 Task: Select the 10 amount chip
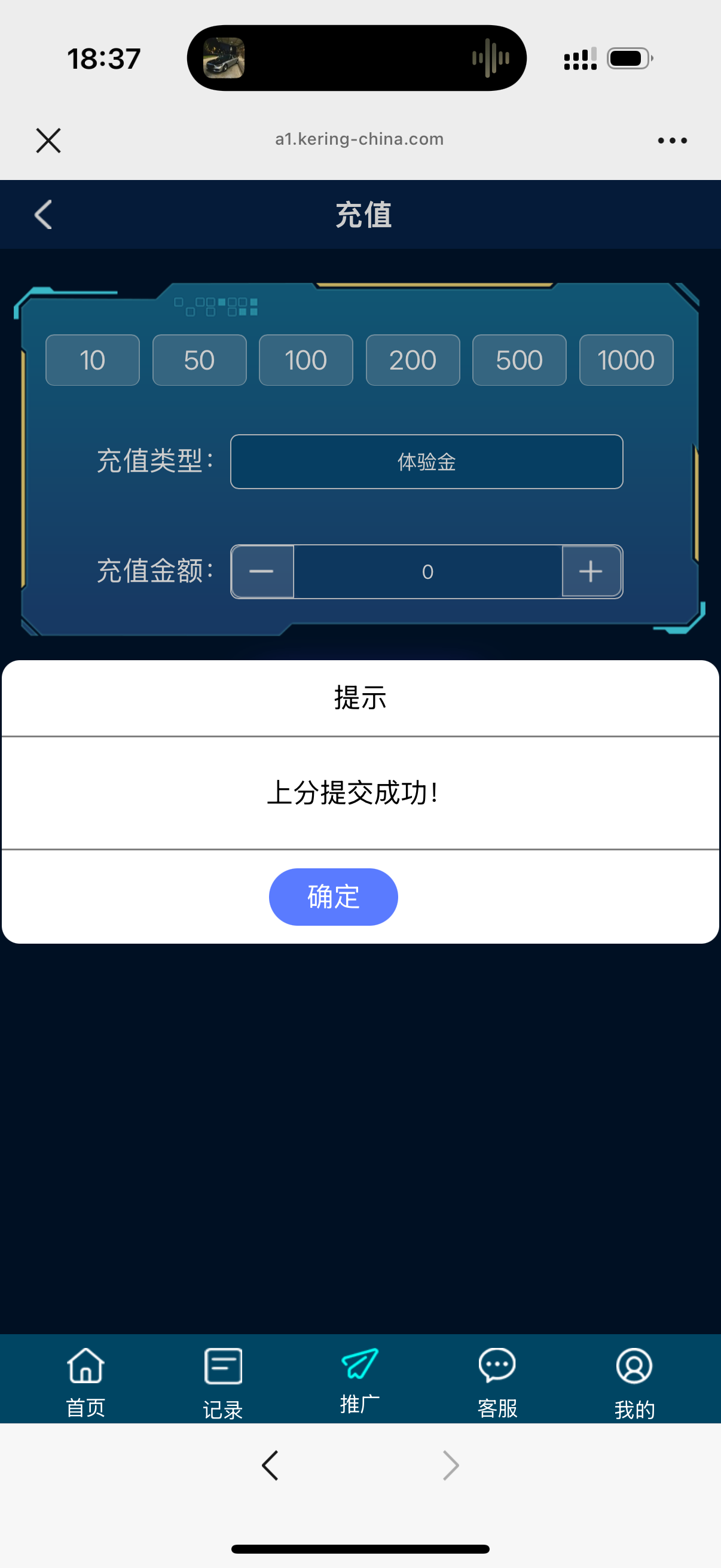pos(93,360)
